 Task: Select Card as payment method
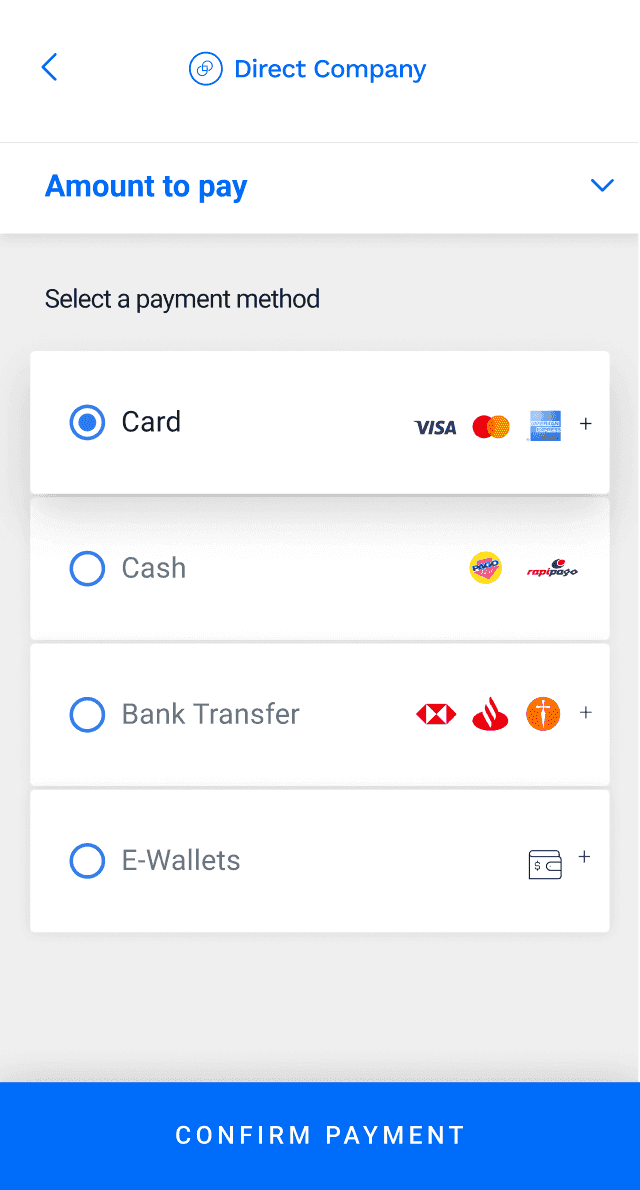click(x=88, y=422)
